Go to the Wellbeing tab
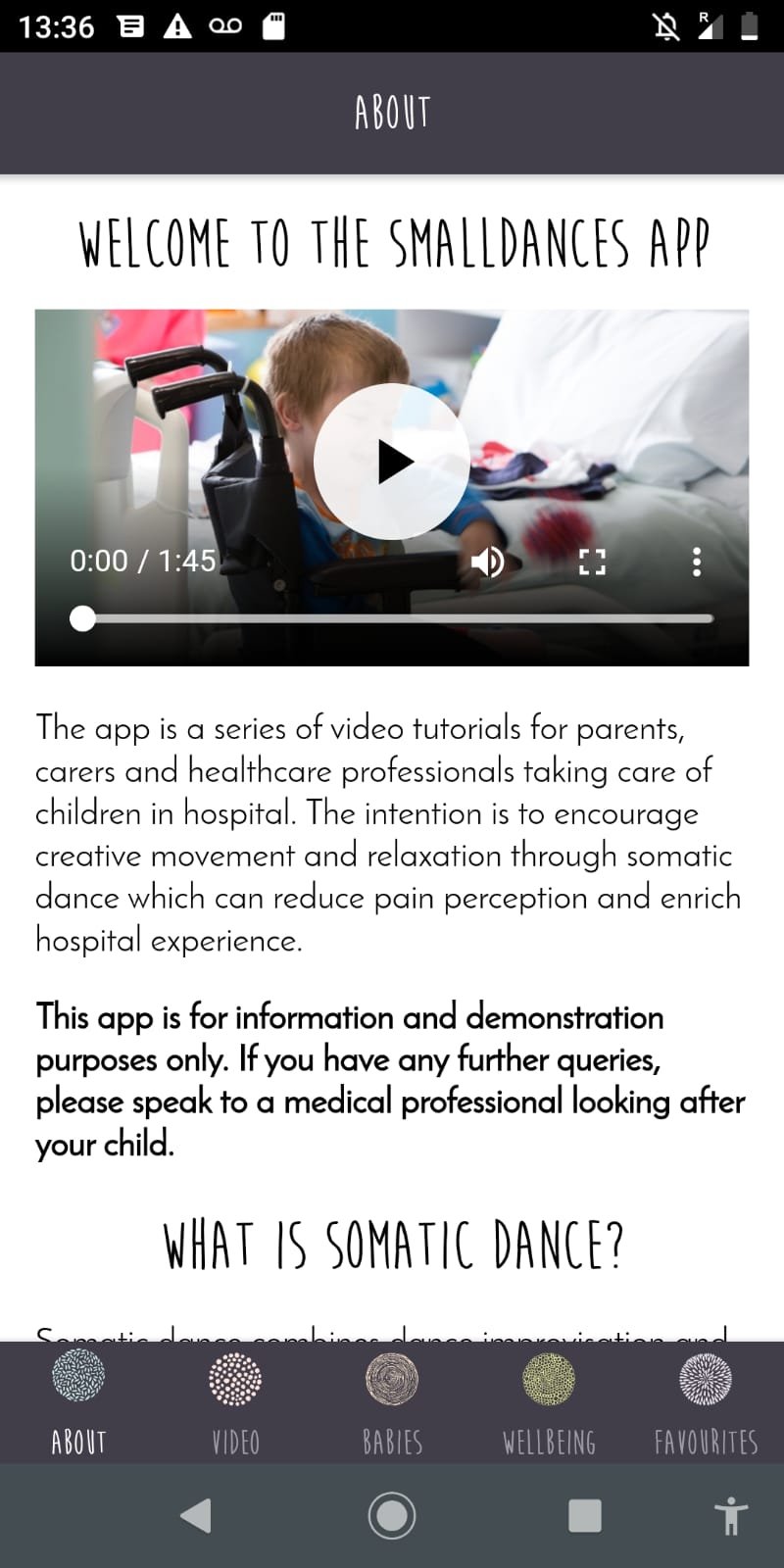Image resolution: width=784 pixels, height=1568 pixels. (x=549, y=1402)
